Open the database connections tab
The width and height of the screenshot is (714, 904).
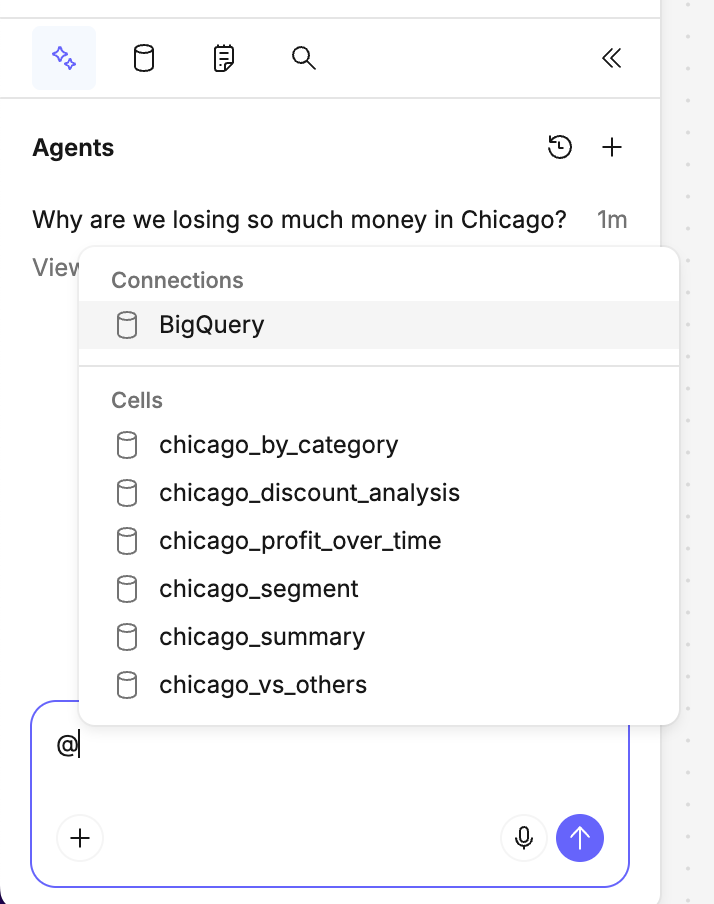(144, 58)
